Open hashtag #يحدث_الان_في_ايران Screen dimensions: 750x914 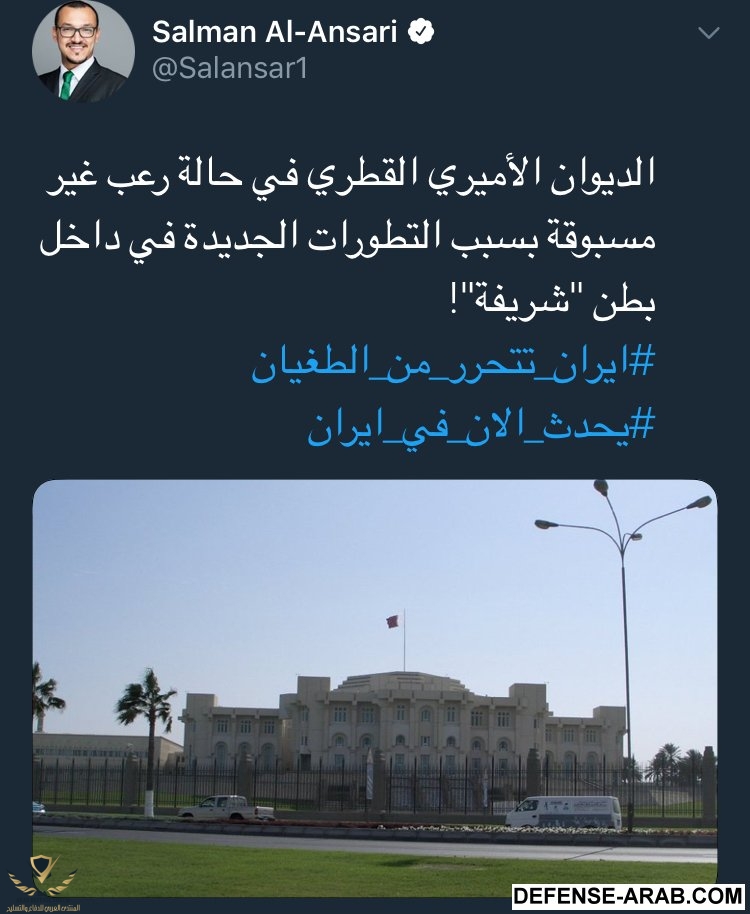point(479,427)
